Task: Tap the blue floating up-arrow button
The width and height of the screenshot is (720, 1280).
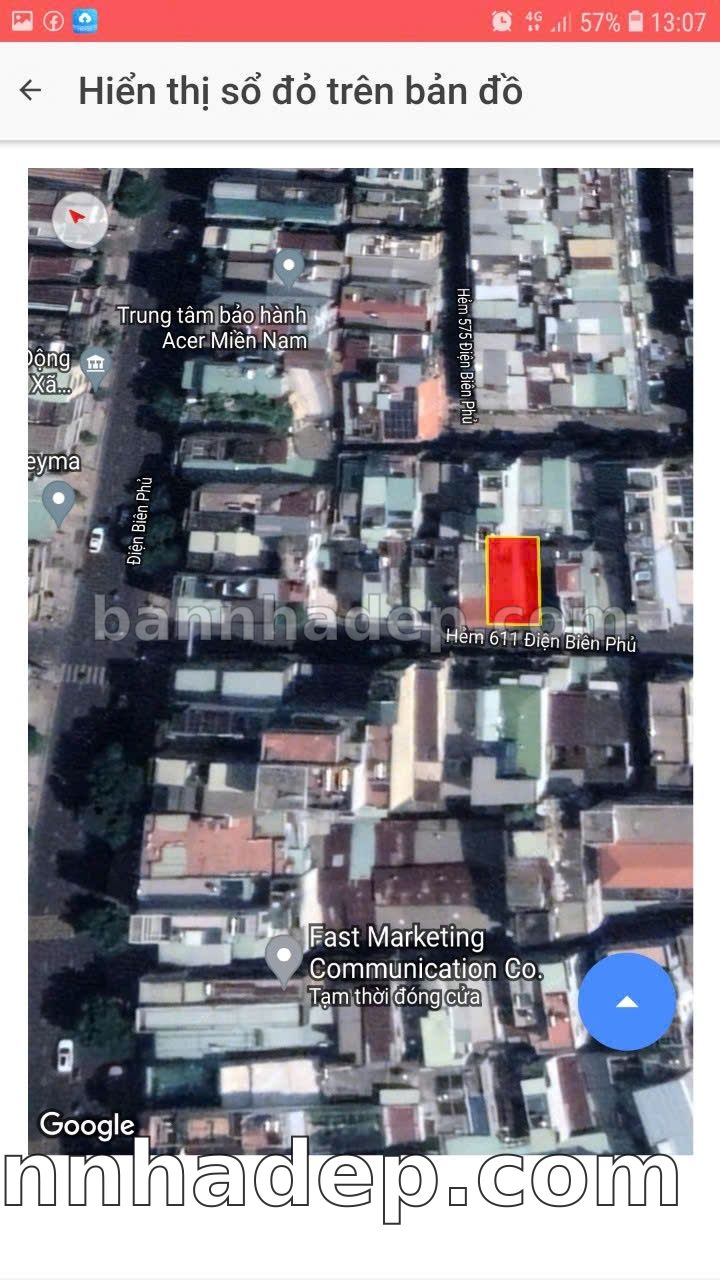Action: [x=627, y=1001]
